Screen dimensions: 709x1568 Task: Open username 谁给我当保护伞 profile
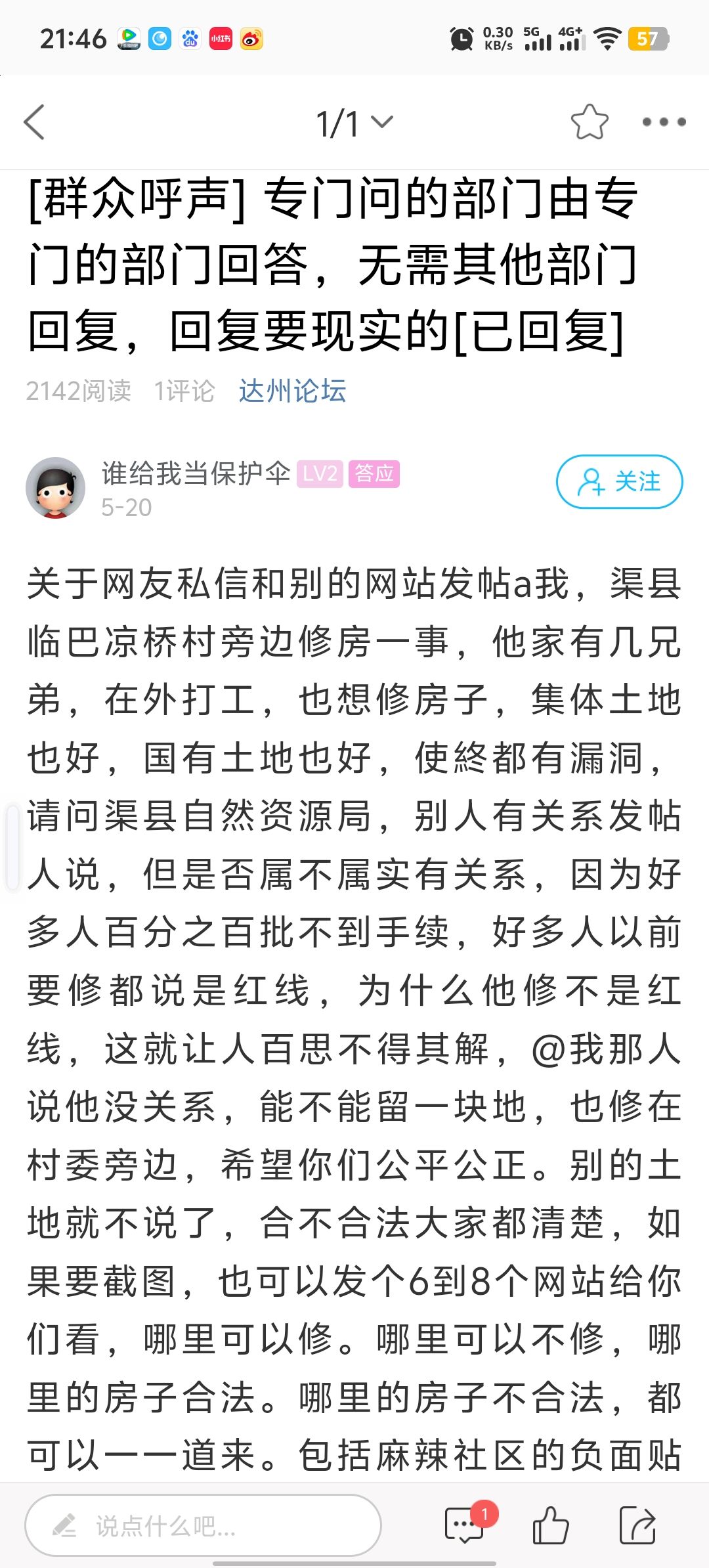(x=196, y=473)
